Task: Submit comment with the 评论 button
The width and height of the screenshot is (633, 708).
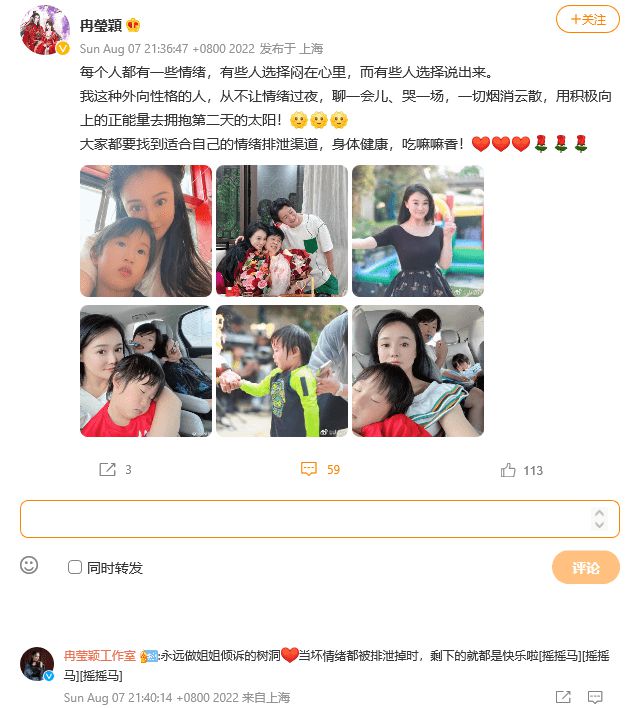Action: click(x=585, y=568)
